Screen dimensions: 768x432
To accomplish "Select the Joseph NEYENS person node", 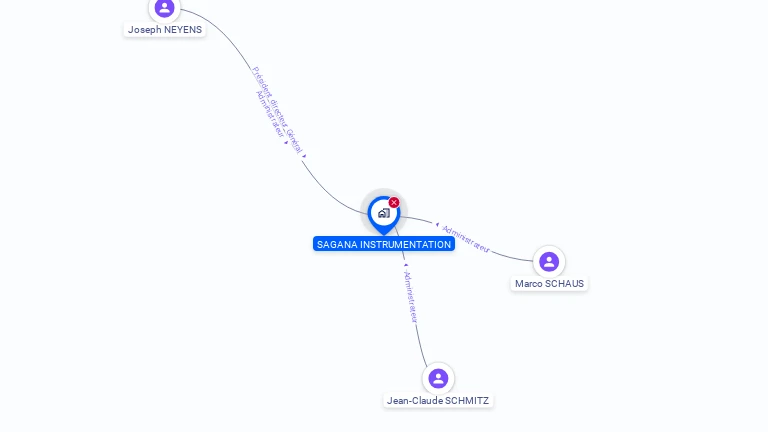I will click(164, 8).
